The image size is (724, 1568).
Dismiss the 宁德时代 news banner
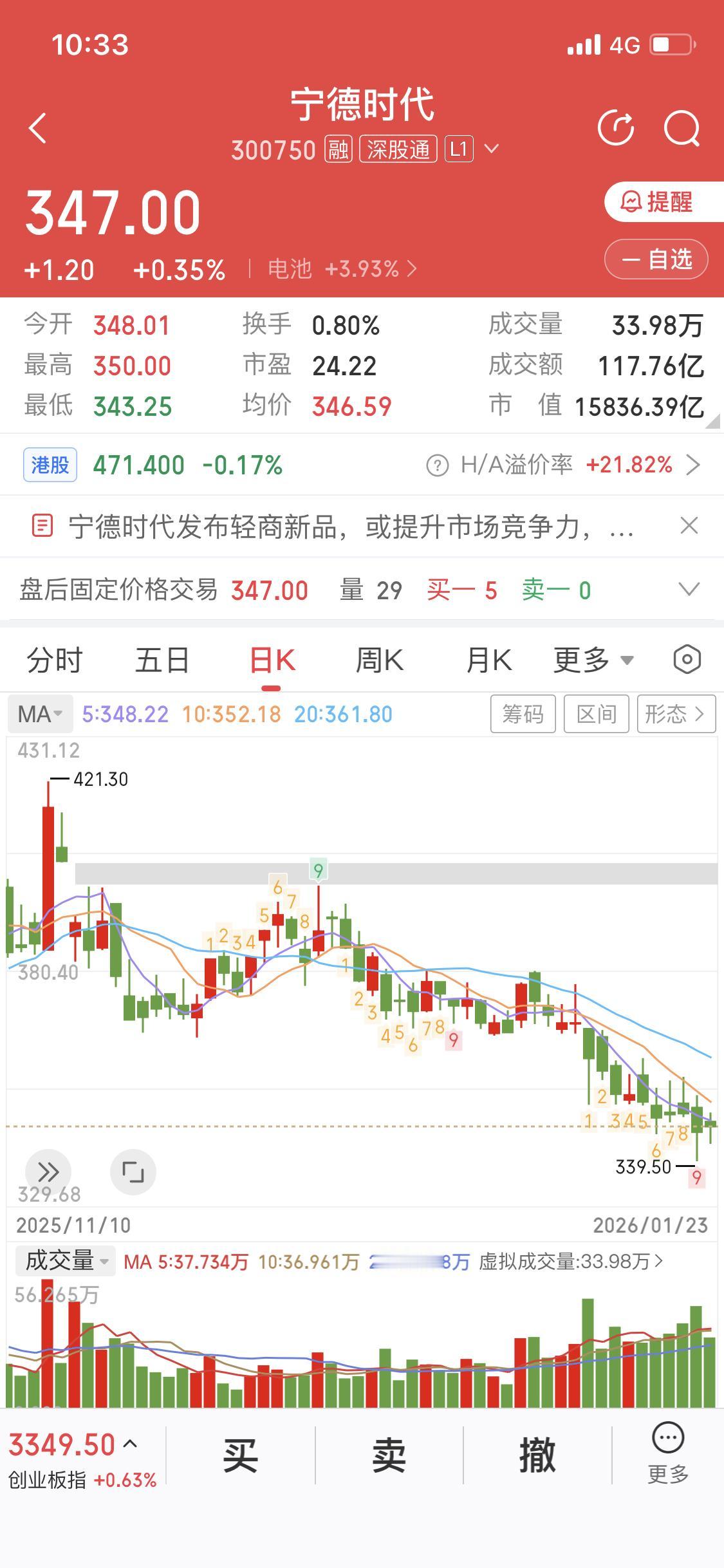[689, 525]
